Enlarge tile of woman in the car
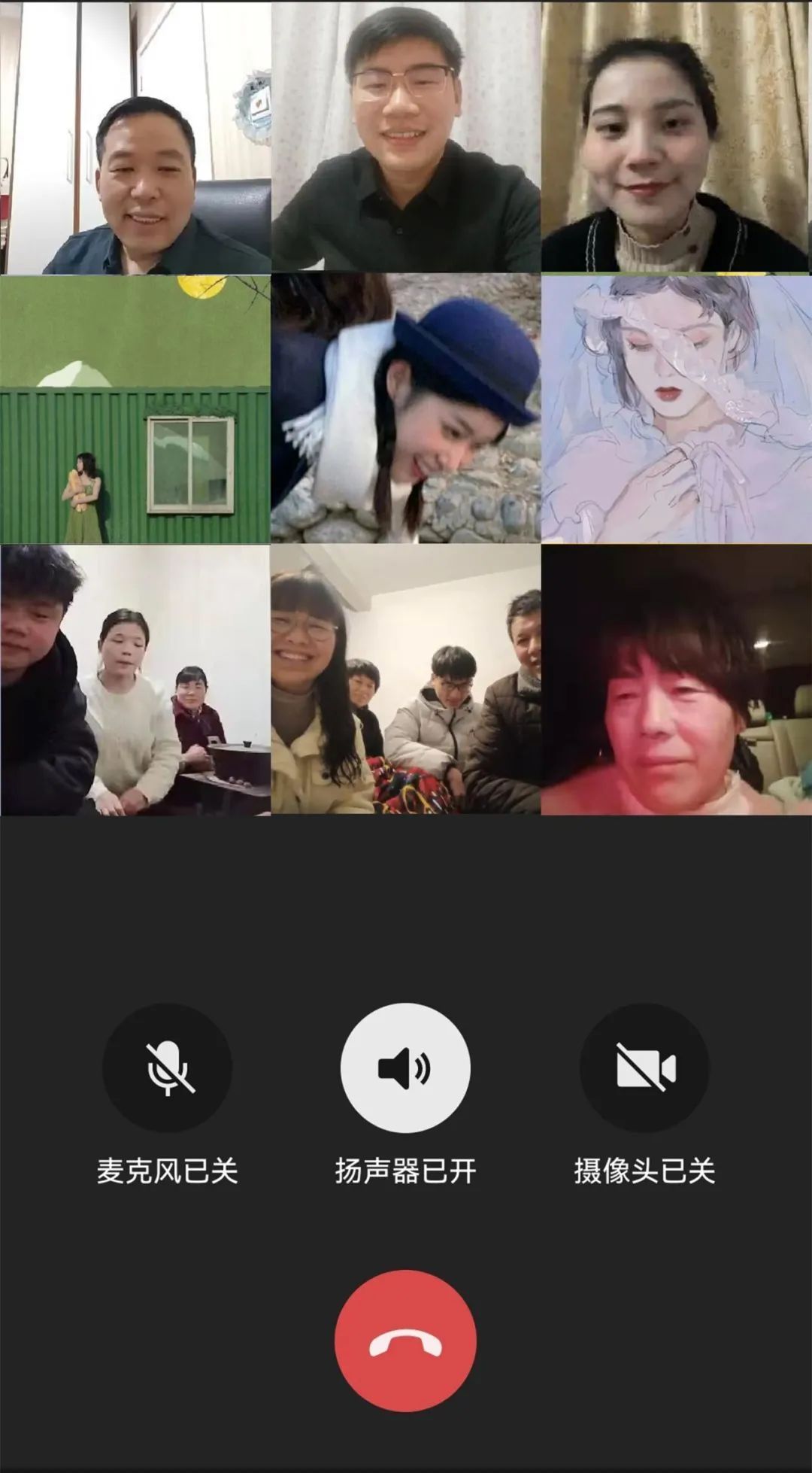This screenshot has height=1473, width=812. pos(676,679)
